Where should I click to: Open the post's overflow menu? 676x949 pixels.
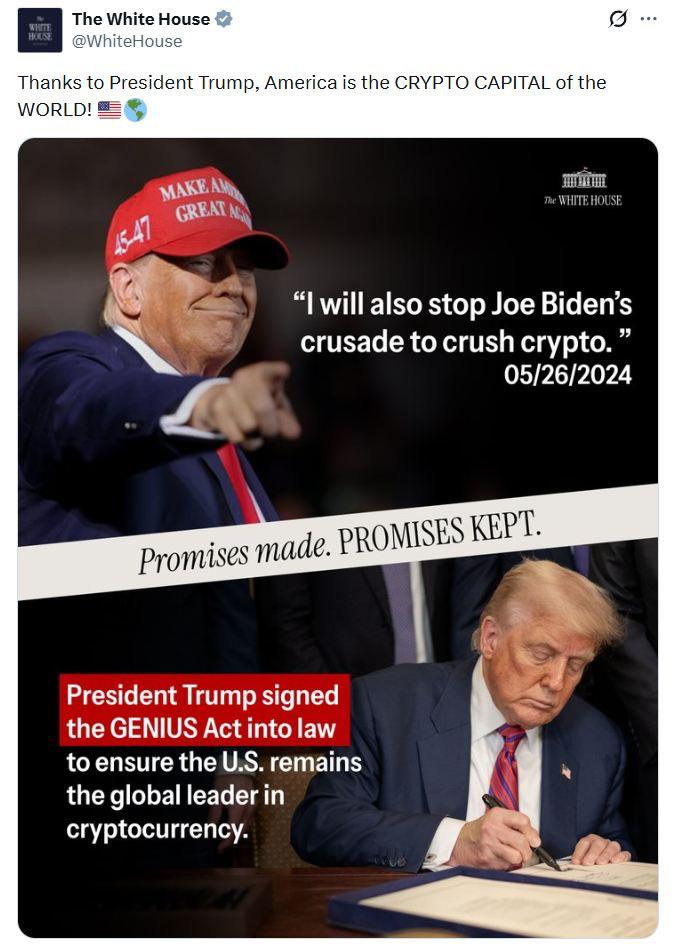click(x=648, y=19)
